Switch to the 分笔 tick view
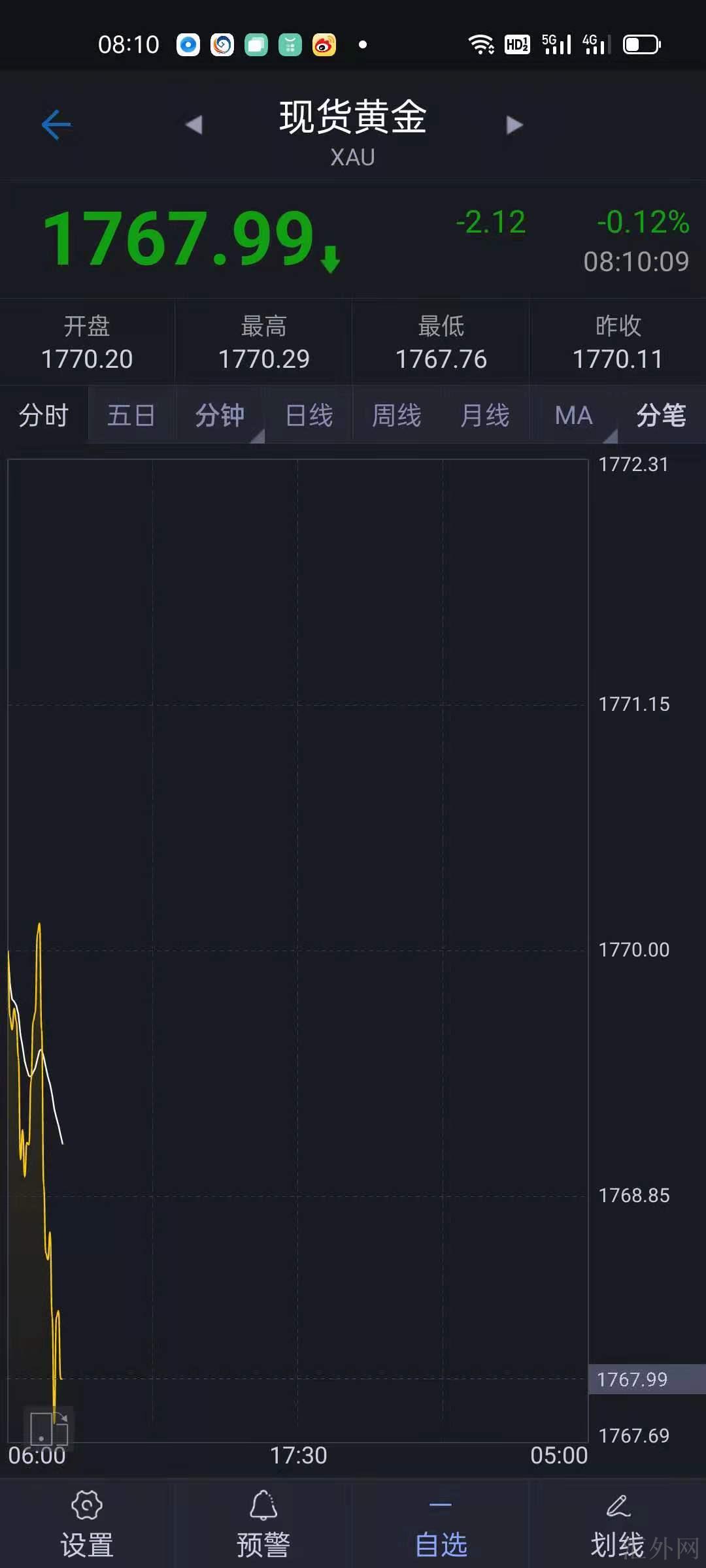706x1568 pixels. pos(661,416)
